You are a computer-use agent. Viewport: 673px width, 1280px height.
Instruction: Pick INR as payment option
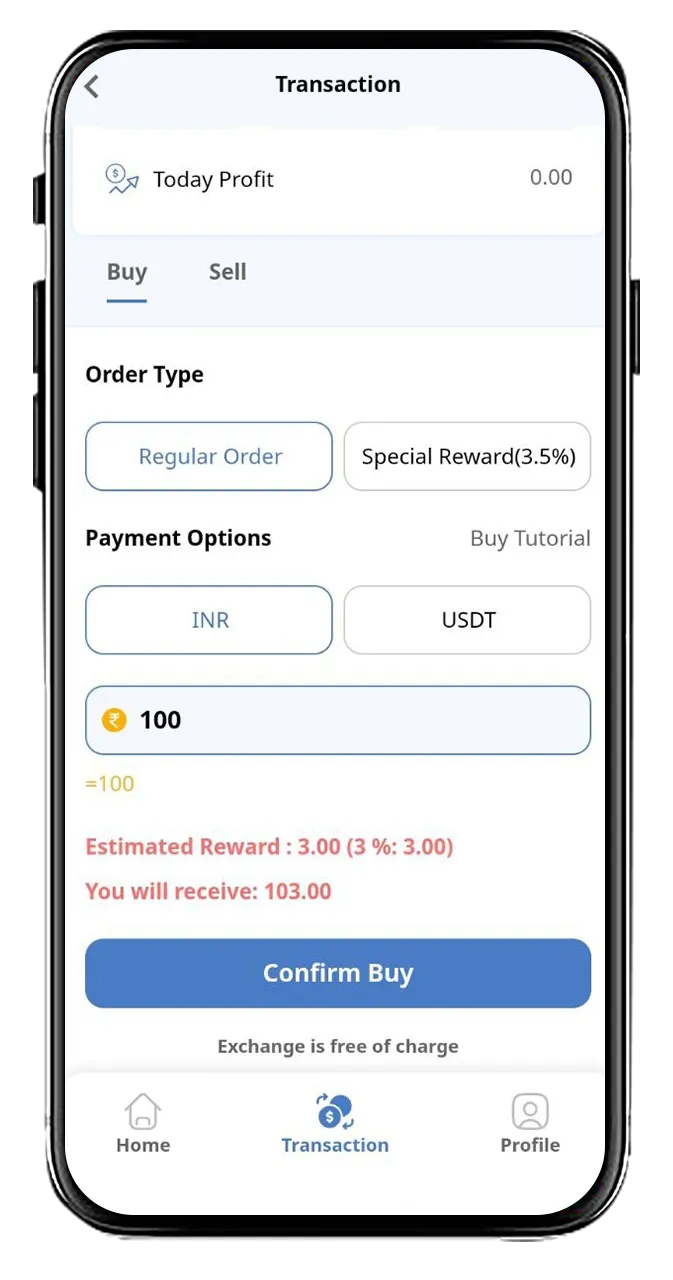point(209,620)
